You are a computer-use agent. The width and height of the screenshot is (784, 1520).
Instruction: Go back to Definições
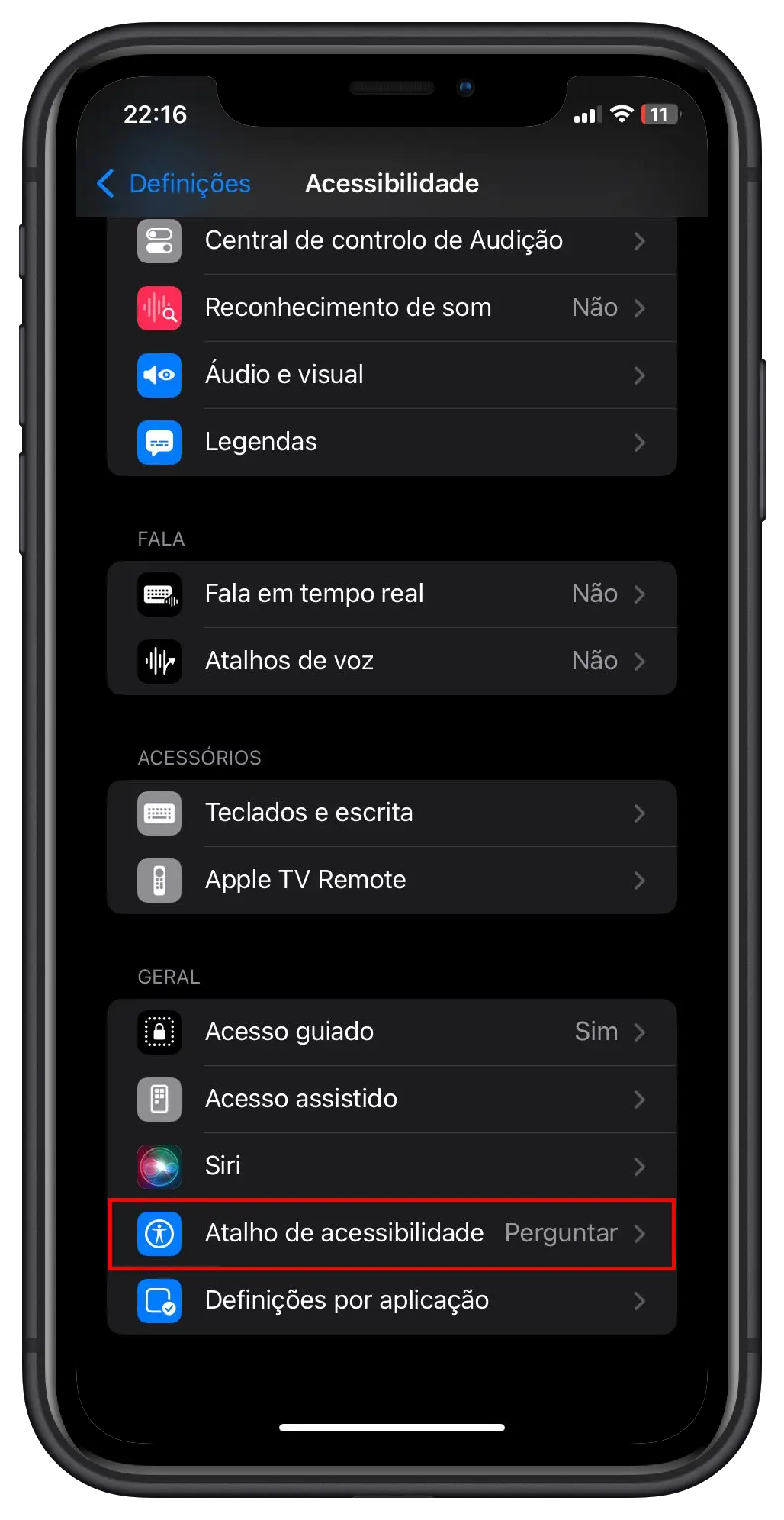point(175,184)
